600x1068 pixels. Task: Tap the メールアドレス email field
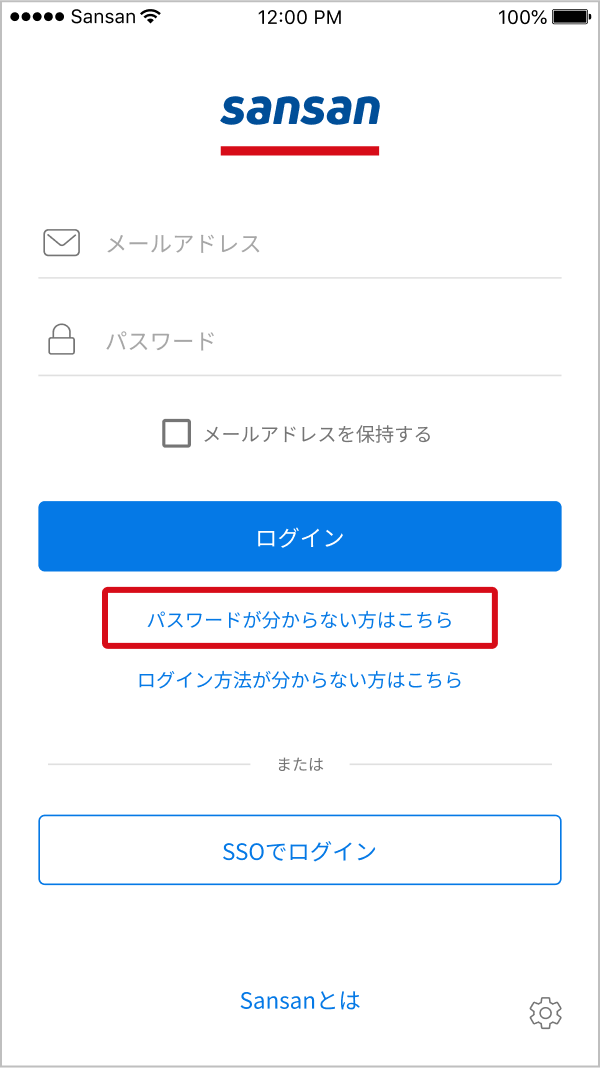click(x=300, y=244)
